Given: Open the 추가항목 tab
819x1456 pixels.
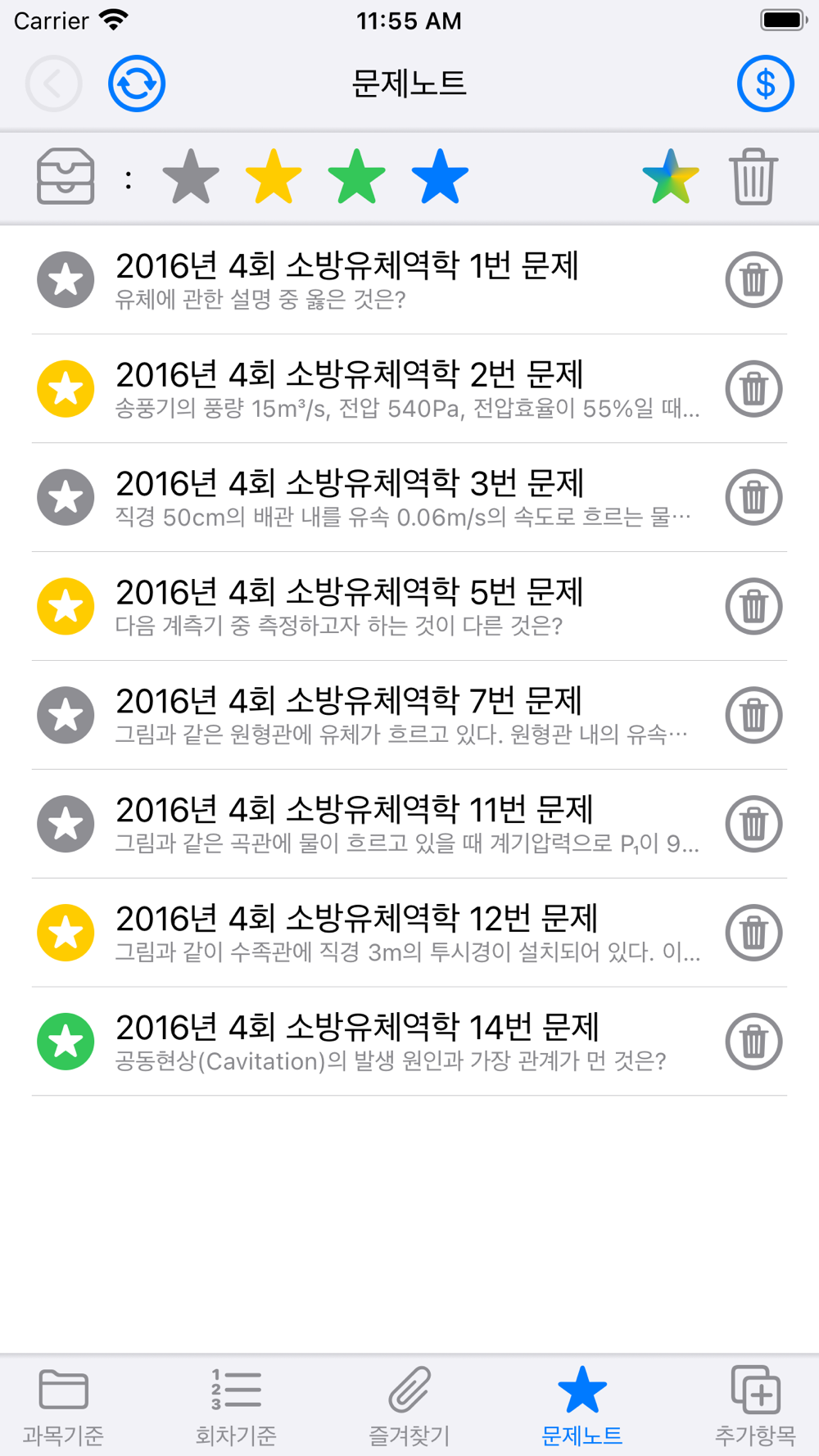Looking at the screenshot, I should (755, 1405).
